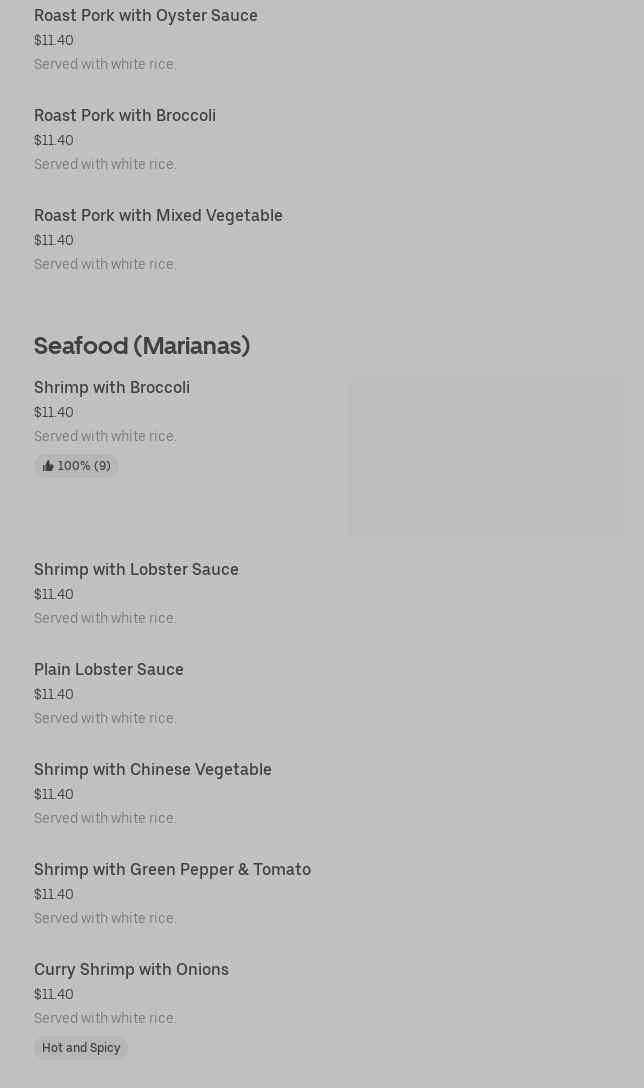Open Shrimp with Green Pepper & Tomato
The height and width of the screenshot is (1088, 644).
[x=172, y=870]
